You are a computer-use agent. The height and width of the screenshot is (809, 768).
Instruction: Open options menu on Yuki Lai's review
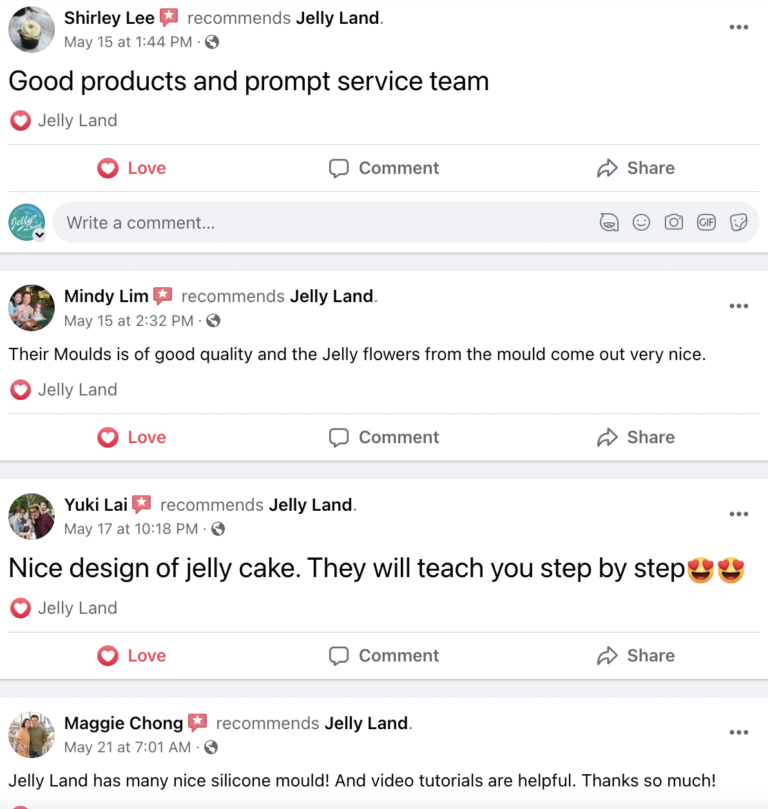738,514
